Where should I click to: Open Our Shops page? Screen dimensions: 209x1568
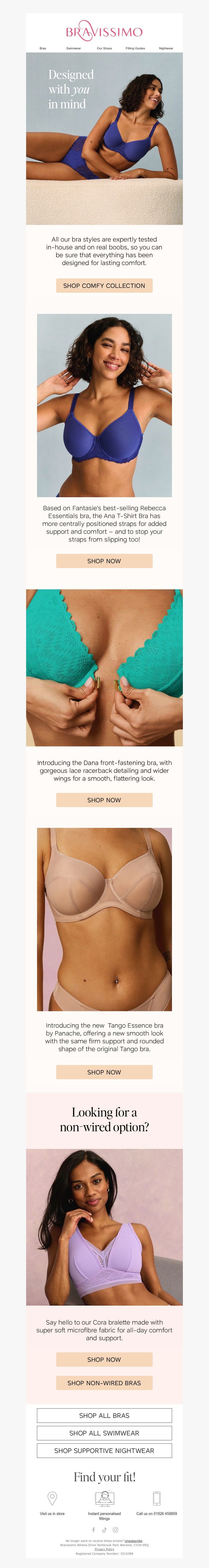tap(104, 48)
